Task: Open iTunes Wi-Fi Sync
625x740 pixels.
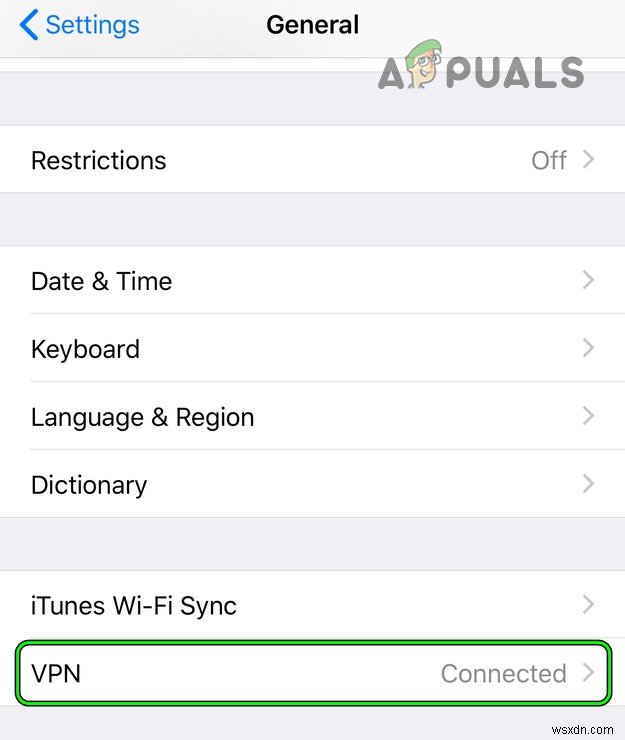Action: pos(312,605)
